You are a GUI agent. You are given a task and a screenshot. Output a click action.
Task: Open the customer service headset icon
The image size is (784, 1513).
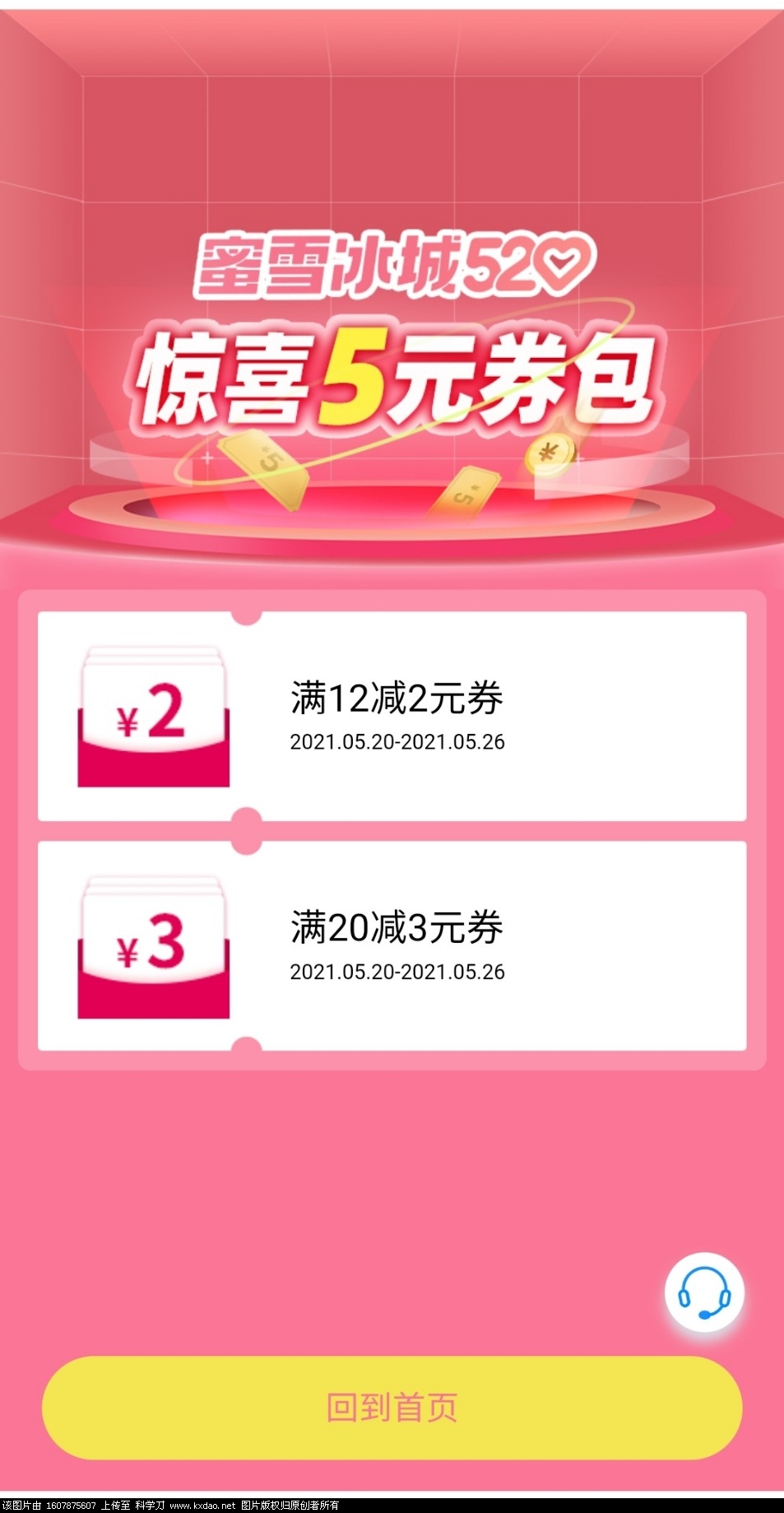click(704, 1293)
